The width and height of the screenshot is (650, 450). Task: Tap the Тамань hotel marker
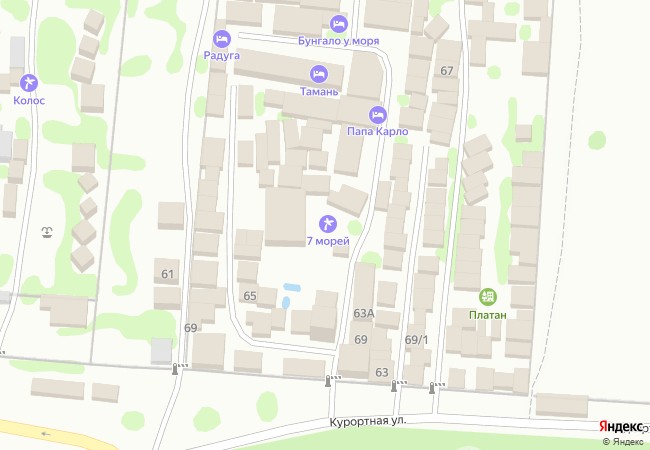(x=320, y=73)
